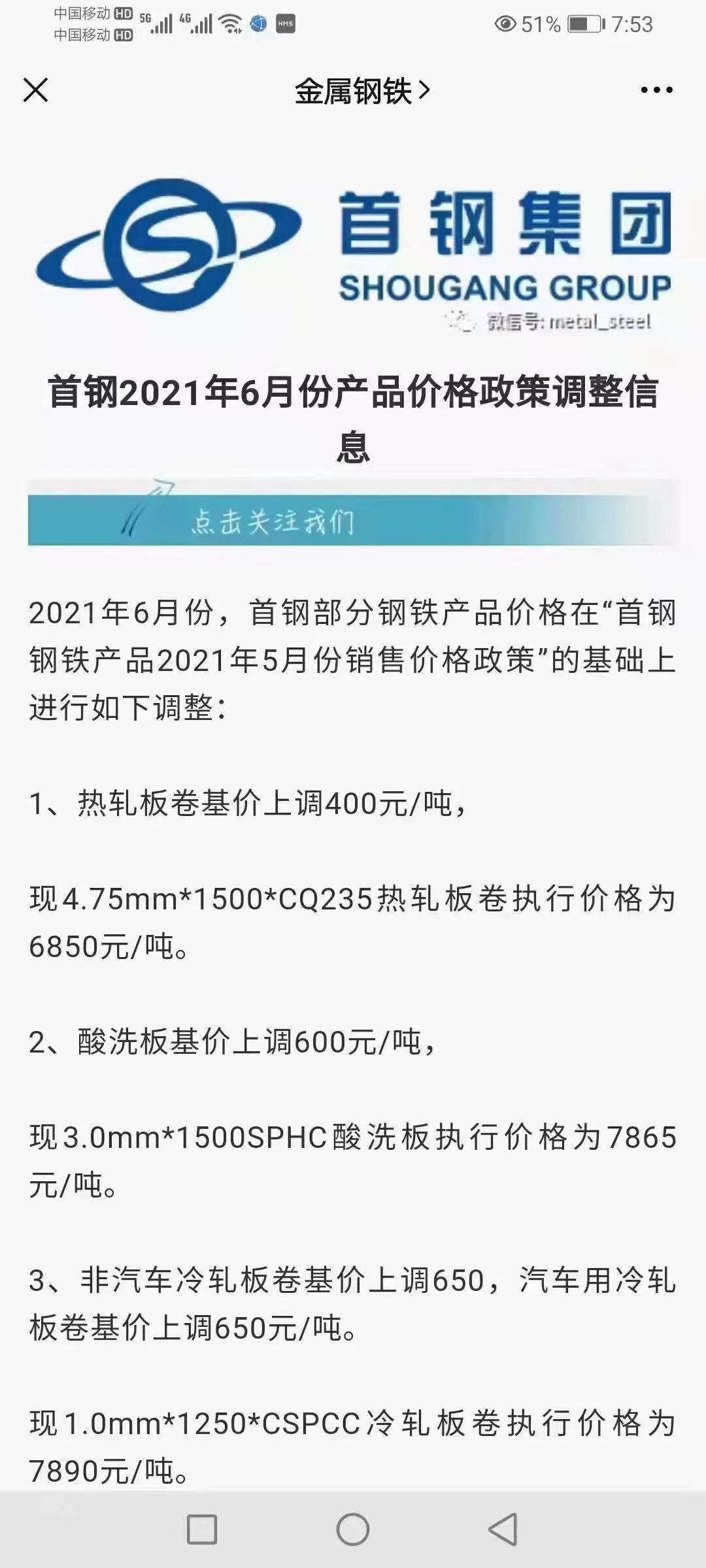The height and width of the screenshot is (1568, 706).
Task: Open the 金属钢铁 account page
Action: (361, 91)
